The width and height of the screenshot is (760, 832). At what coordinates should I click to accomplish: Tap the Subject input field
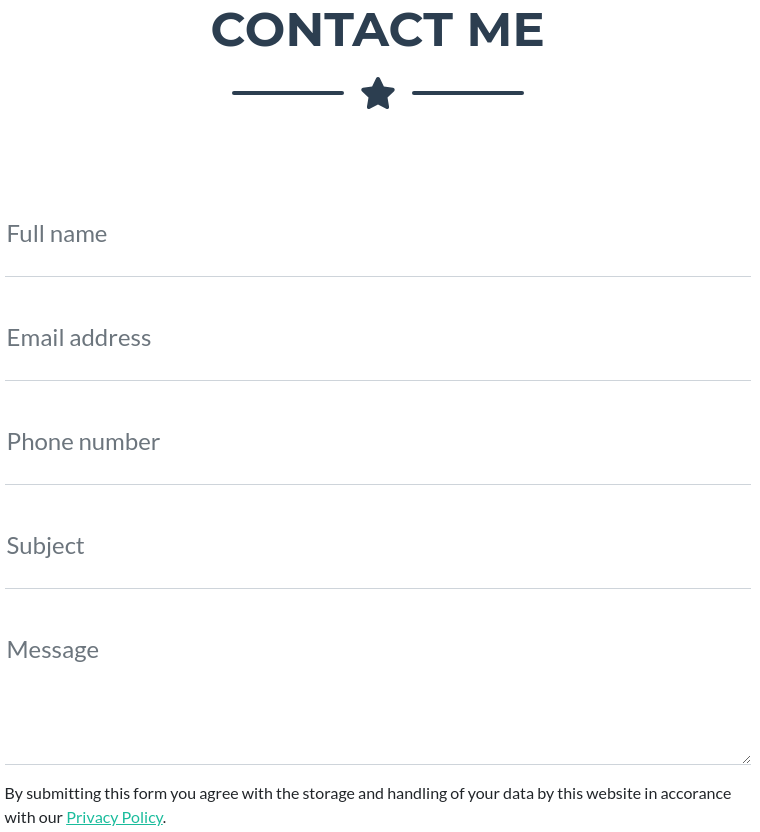(377, 547)
